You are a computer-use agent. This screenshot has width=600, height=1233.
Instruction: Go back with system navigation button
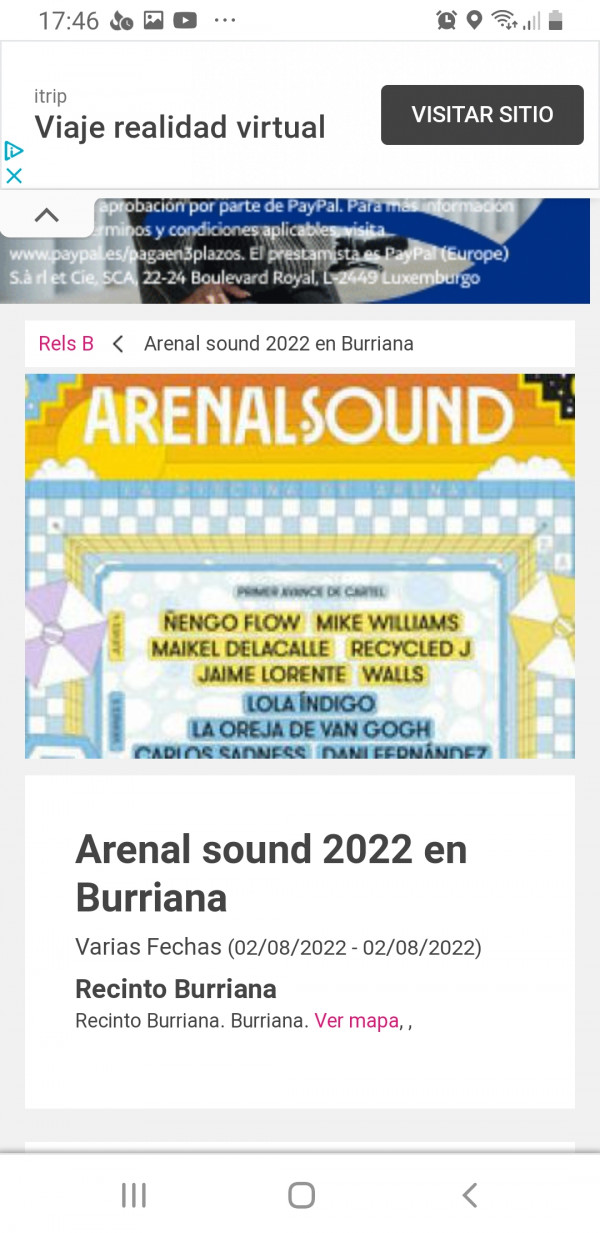click(x=469, y=1194)
